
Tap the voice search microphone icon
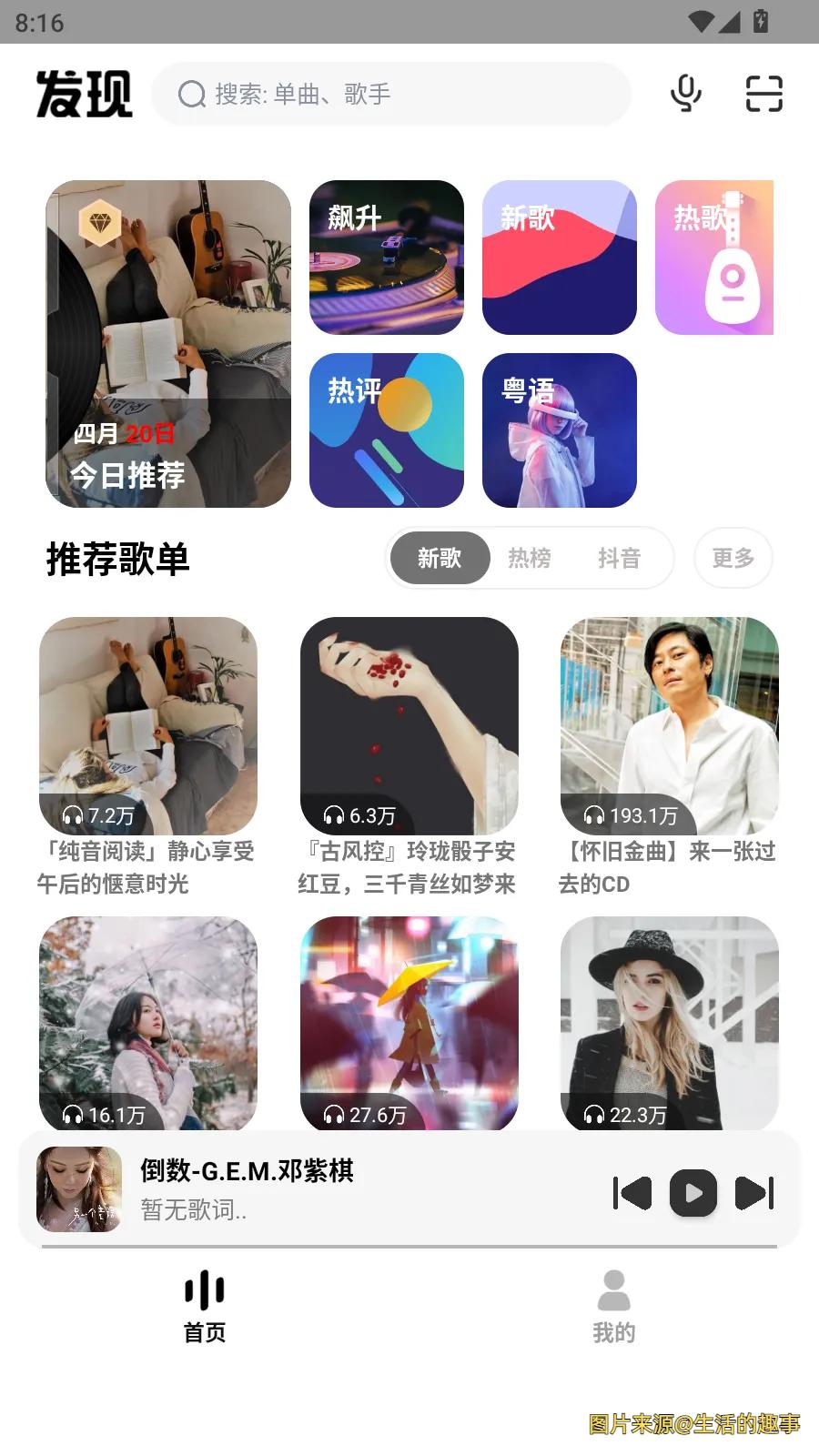tap(687, 94)
